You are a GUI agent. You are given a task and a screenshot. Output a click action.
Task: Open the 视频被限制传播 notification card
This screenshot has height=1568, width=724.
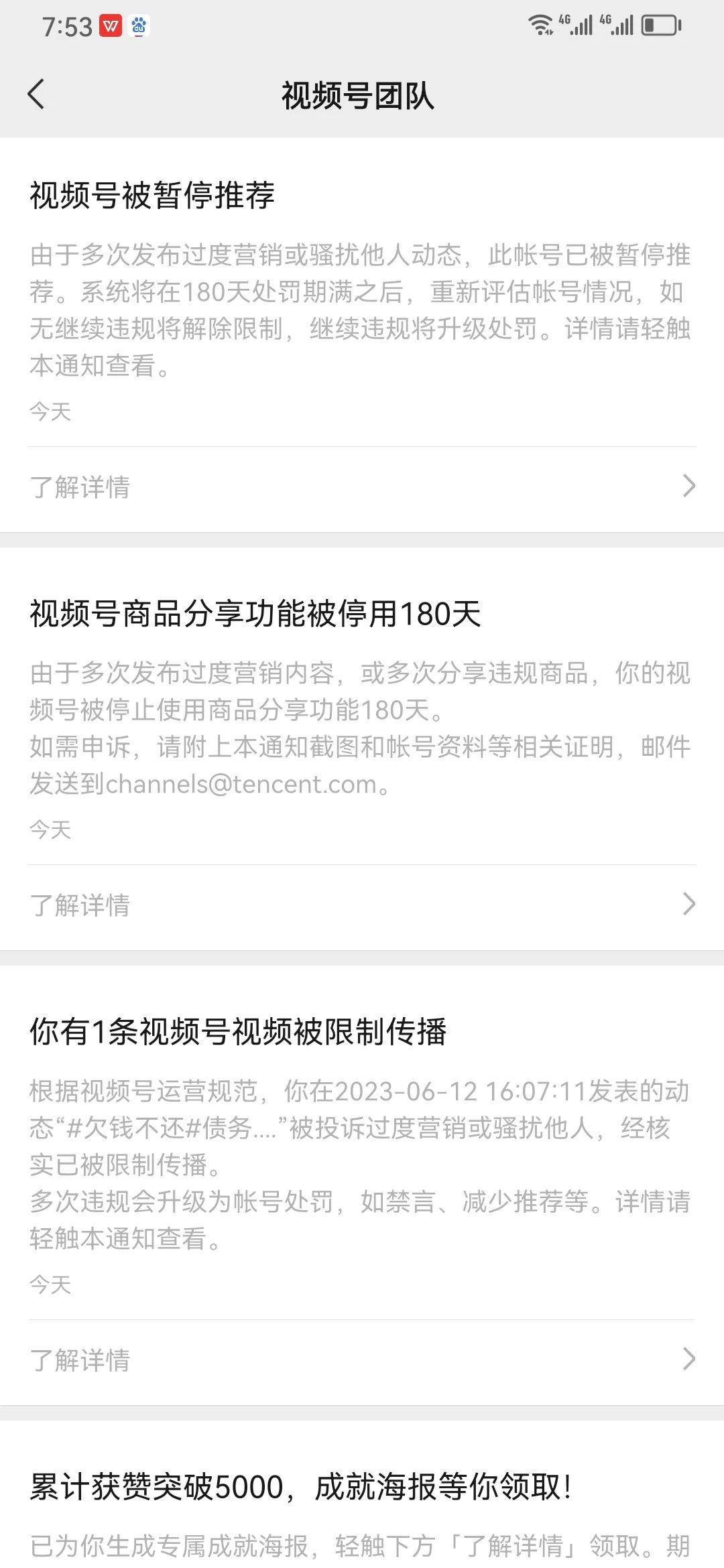point(362,1142)
